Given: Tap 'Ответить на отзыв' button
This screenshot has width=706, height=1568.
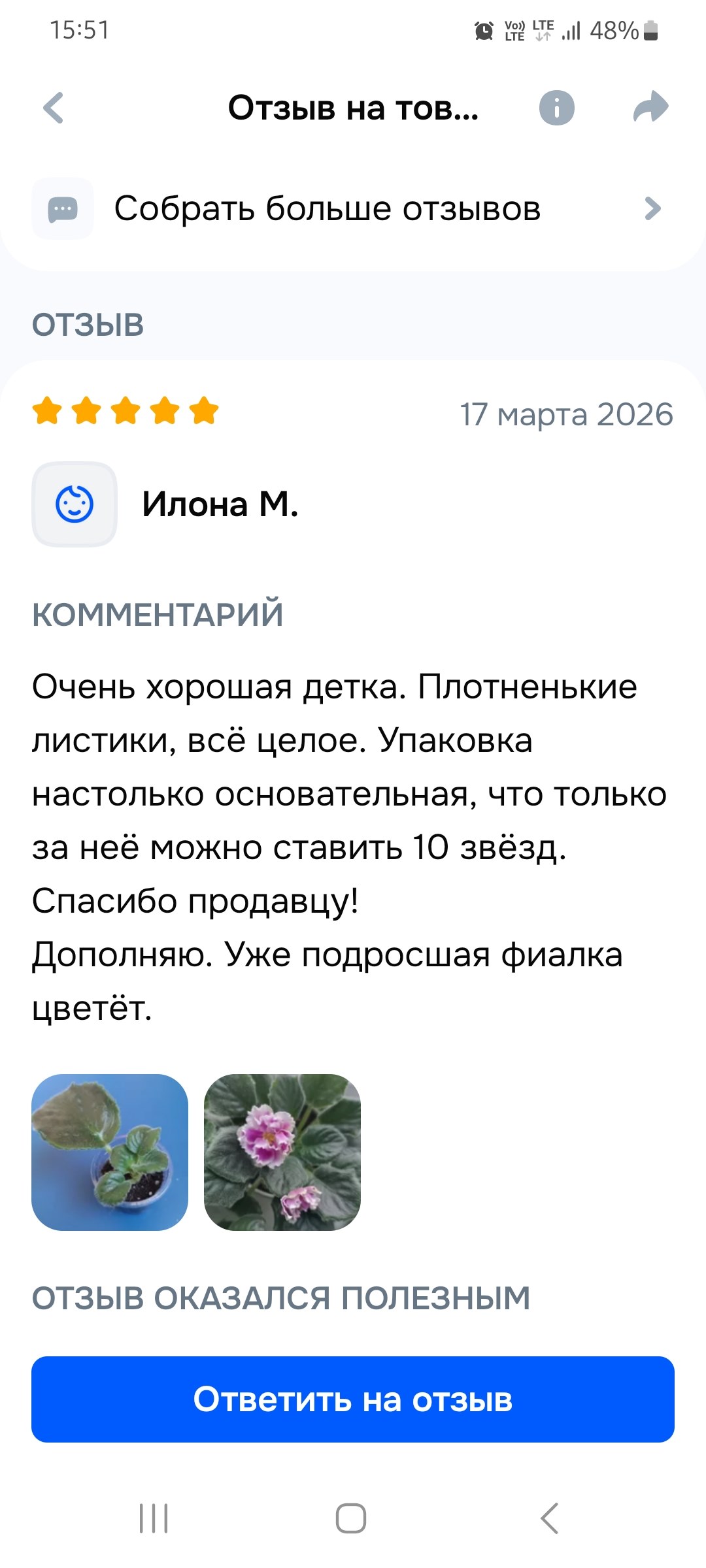Looking at the screenshot, I should coord(353,1399).
